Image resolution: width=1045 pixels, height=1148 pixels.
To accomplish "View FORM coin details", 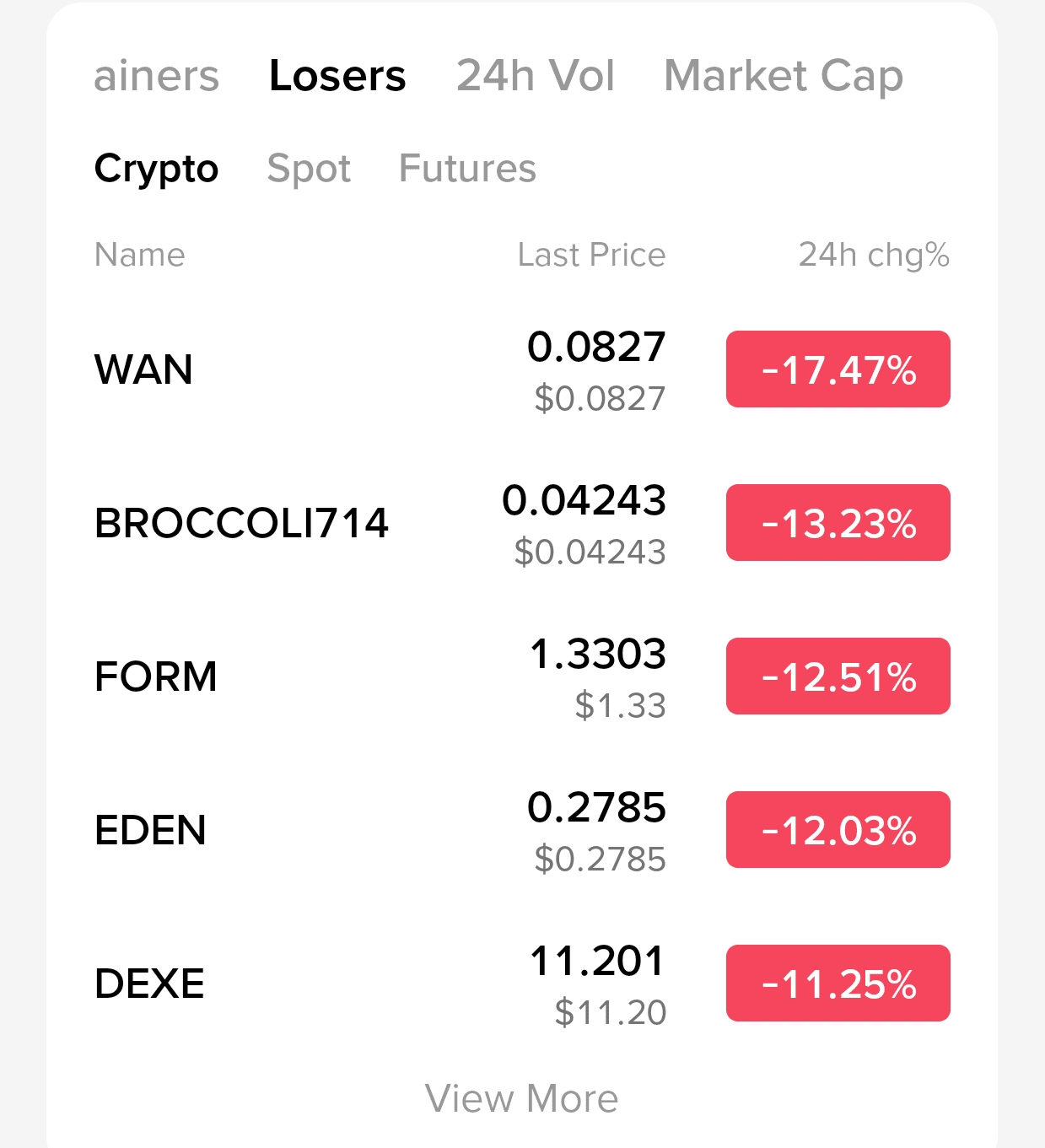I will click(156, 676).
